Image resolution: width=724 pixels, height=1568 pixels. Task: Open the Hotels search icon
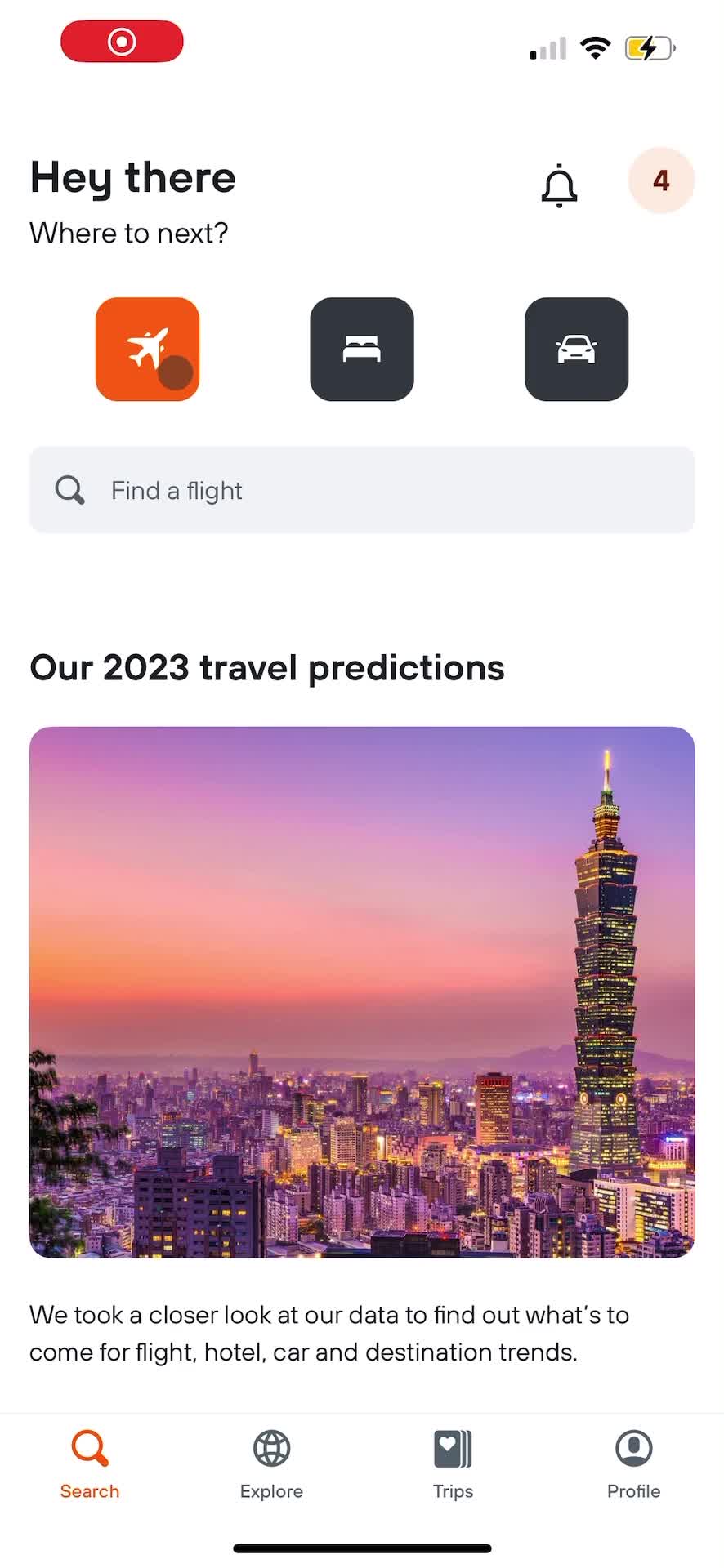tap(362, 349)
